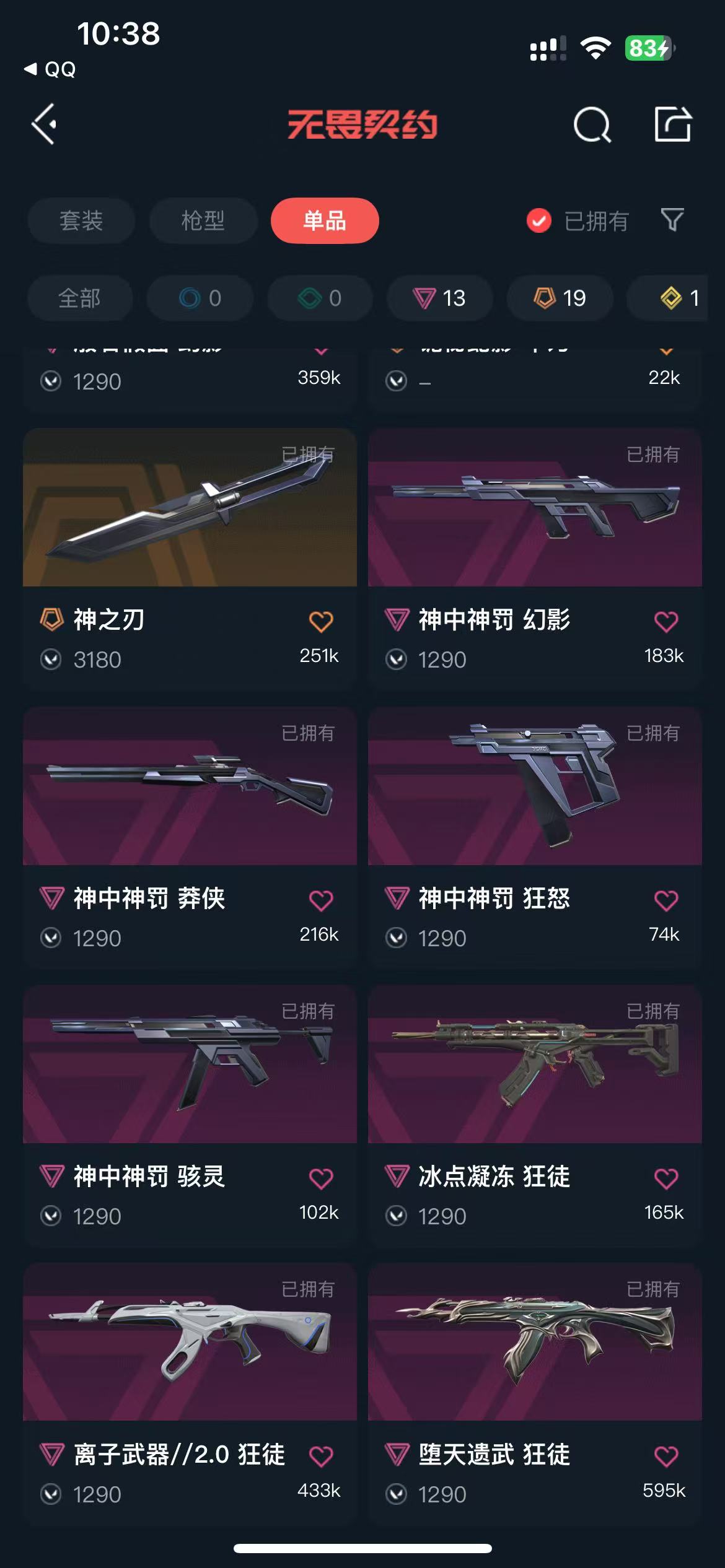Toggle the 已拥有 checkbox
725x1568 pixels.
tap(539, 220)
